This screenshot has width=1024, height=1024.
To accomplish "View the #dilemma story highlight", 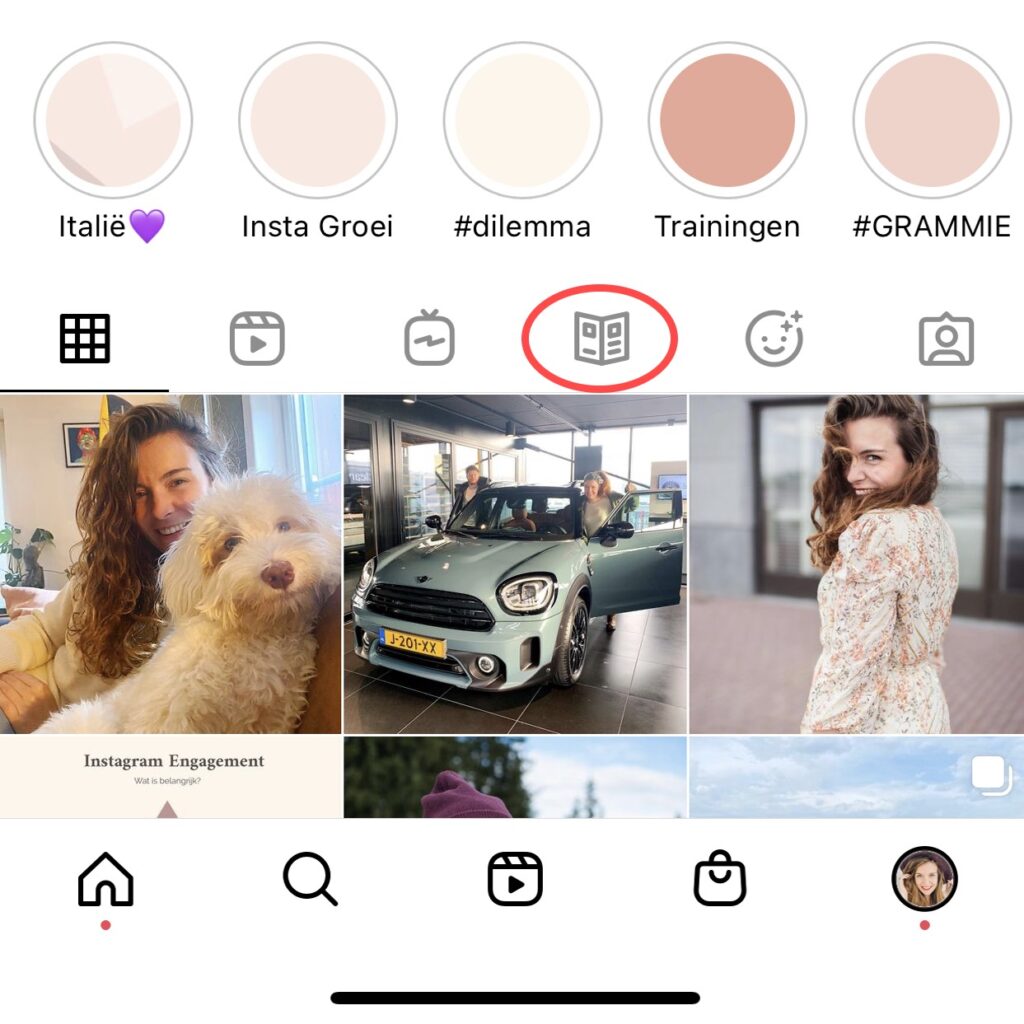I will [522, 121].
